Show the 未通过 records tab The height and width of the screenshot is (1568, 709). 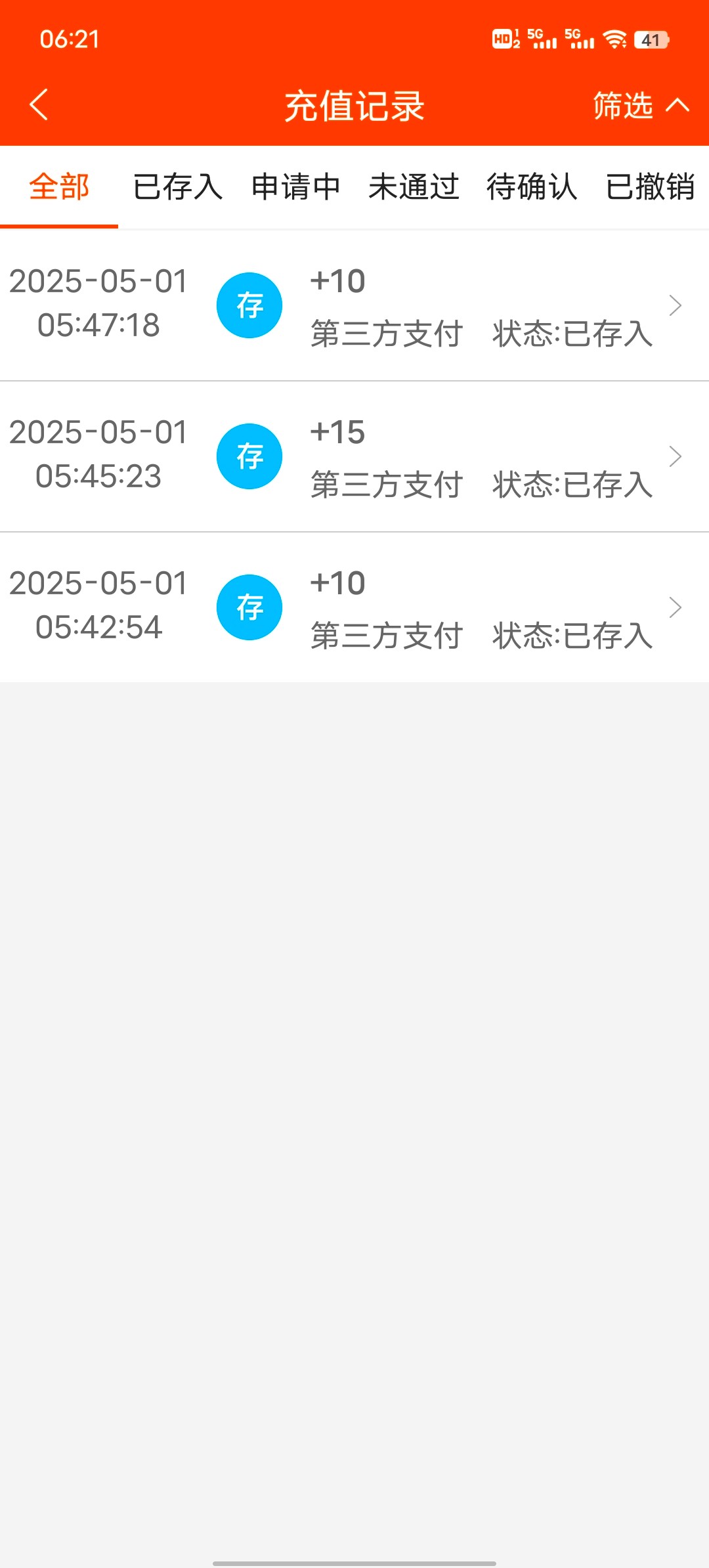click(414, 187)
